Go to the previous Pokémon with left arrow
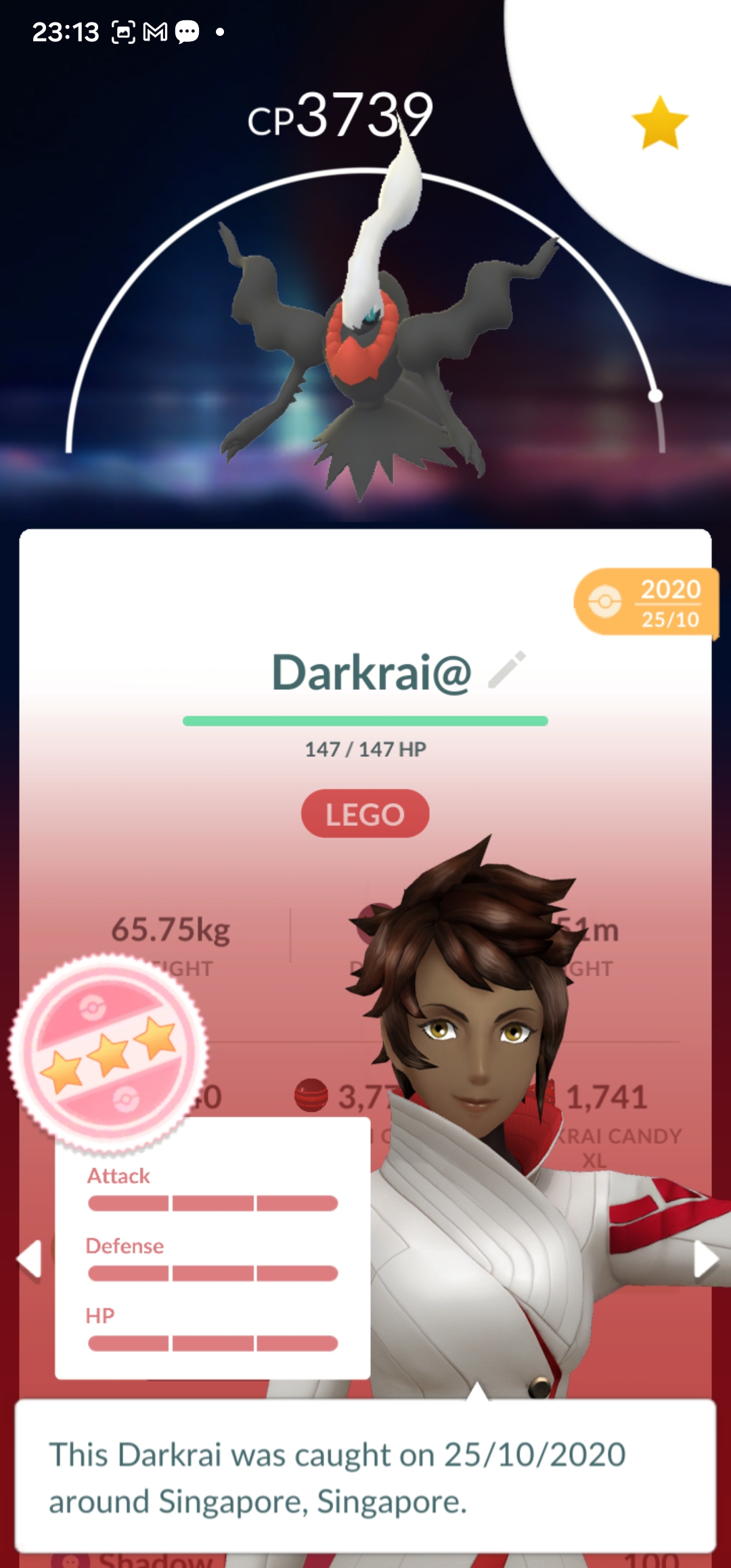This screenshot has height=1568, width=731. click(x=30, y=1259)
